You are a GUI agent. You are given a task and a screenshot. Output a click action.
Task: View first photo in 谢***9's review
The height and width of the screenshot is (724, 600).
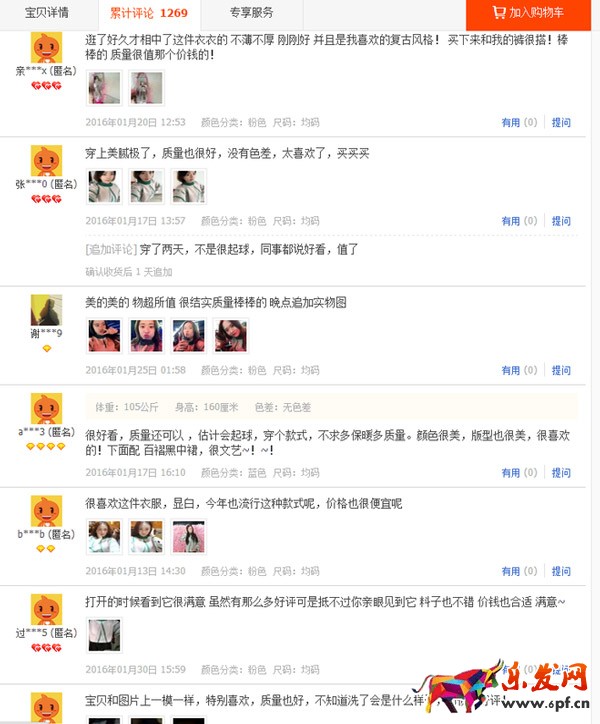104,335
